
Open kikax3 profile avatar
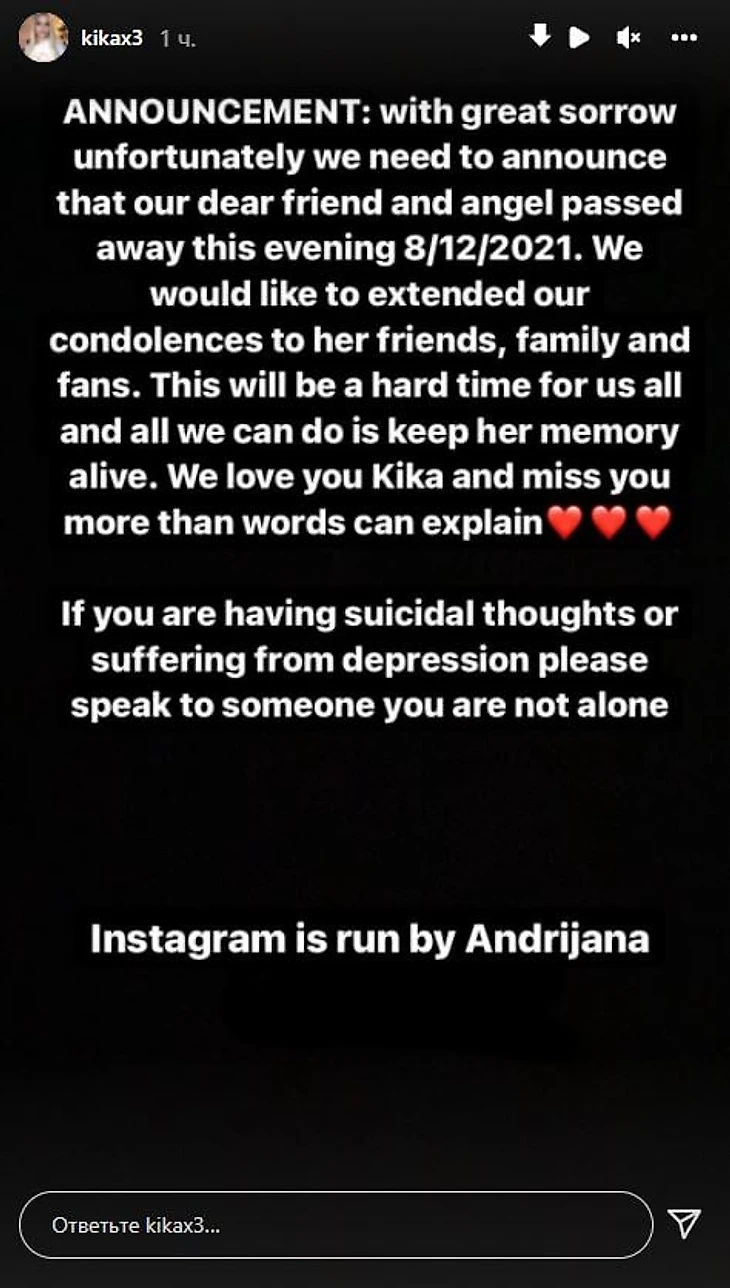43,38
